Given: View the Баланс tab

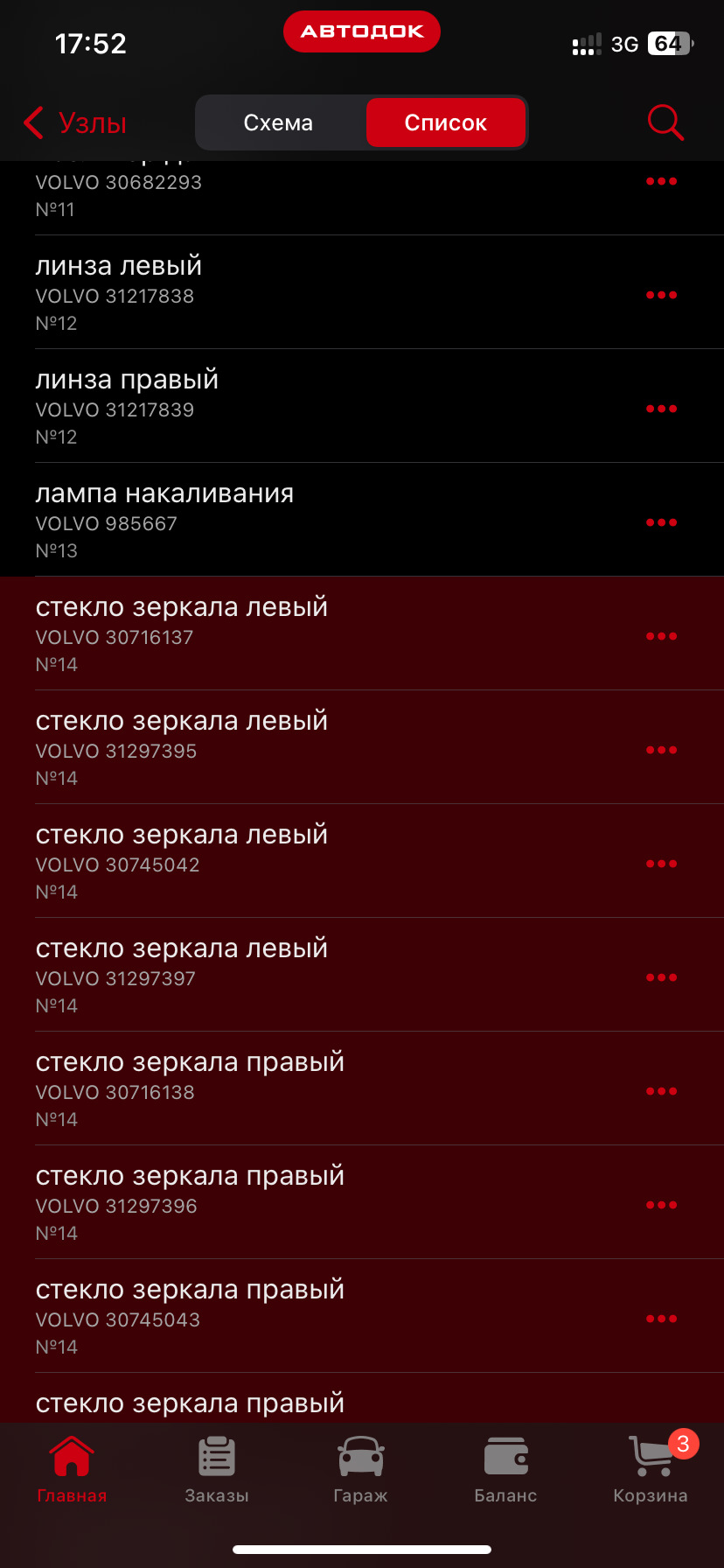Looking at the screenshot, I should (505, 1470).
